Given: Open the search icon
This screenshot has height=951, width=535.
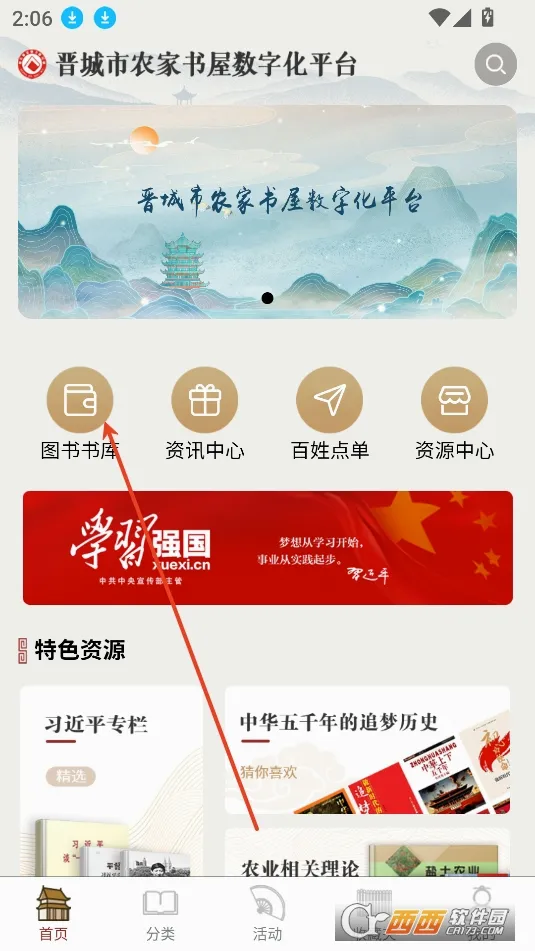Looking at the screenshot, I should tap(496, 64).
